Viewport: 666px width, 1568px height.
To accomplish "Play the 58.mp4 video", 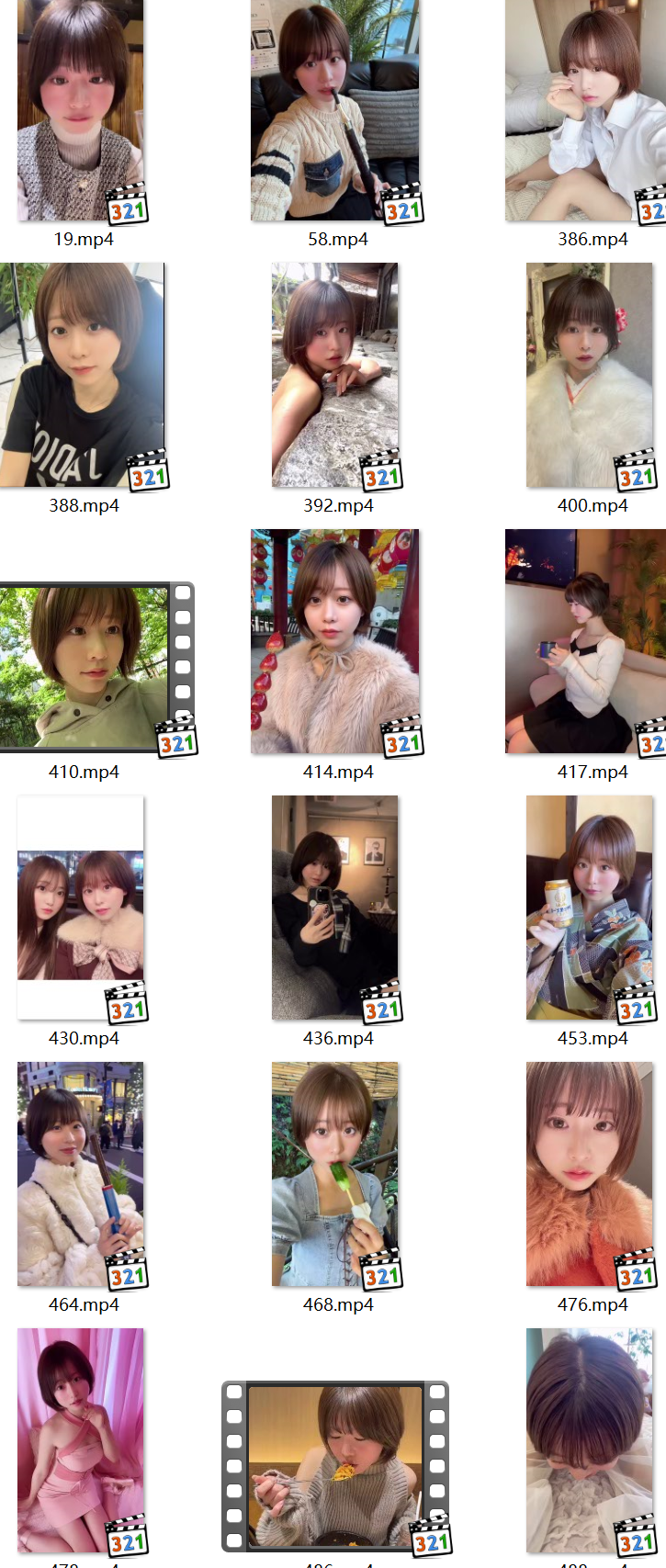I will pyautogui.click(x=335, y=110).
